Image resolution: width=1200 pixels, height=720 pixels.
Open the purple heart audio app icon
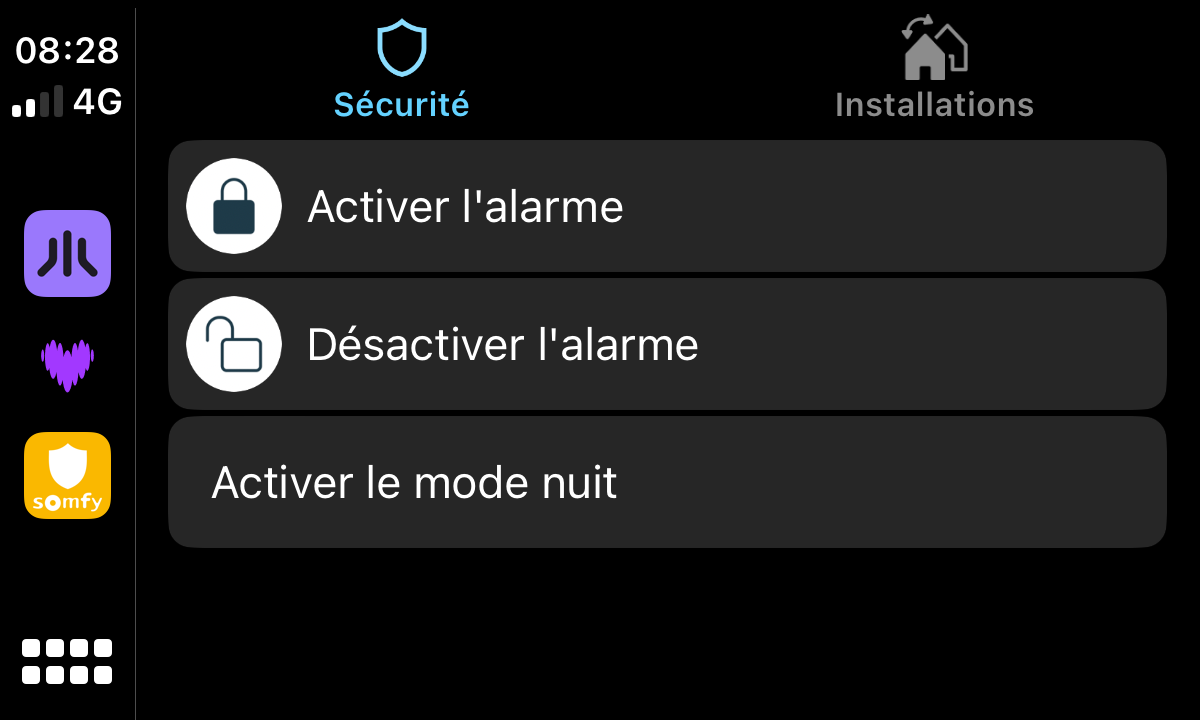pos(67,364)
